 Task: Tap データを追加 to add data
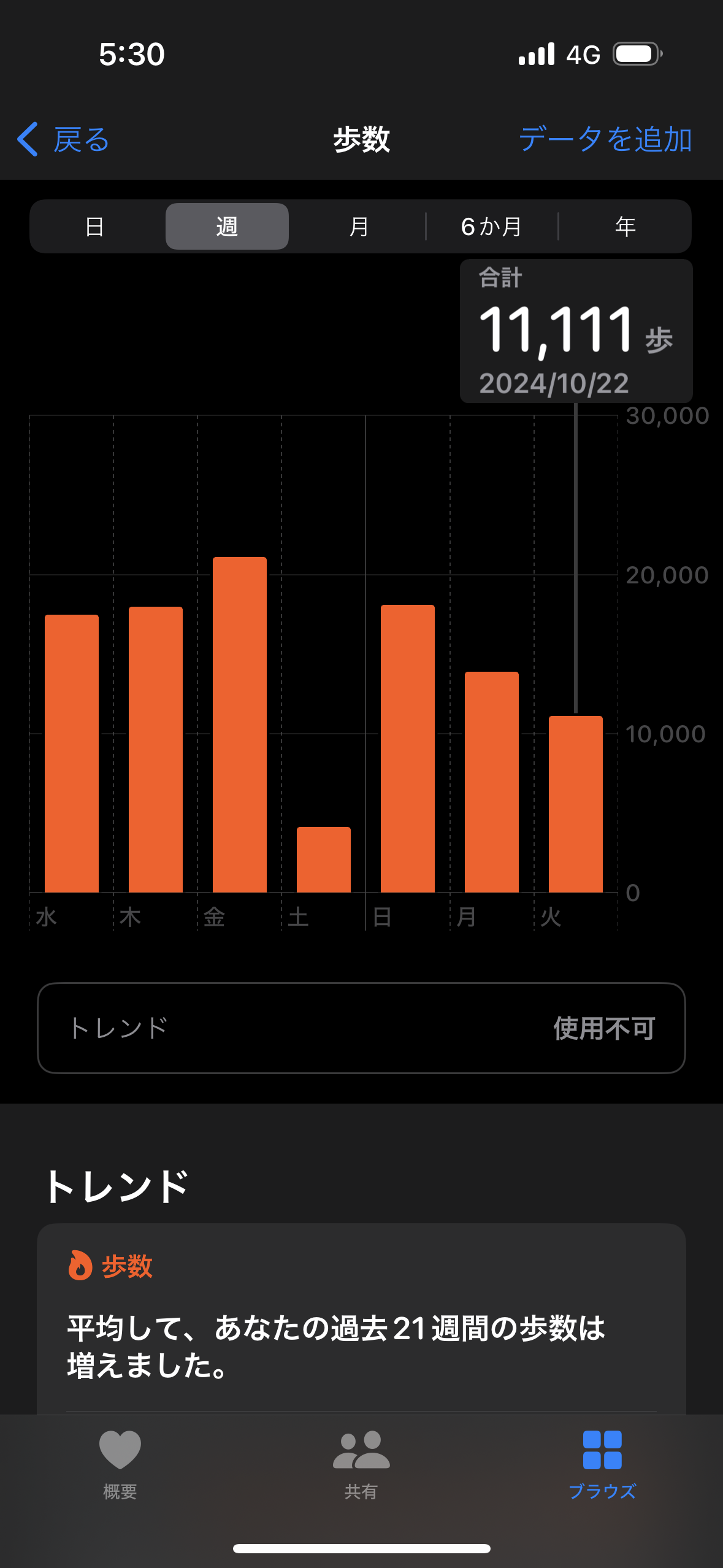[606, 139]
